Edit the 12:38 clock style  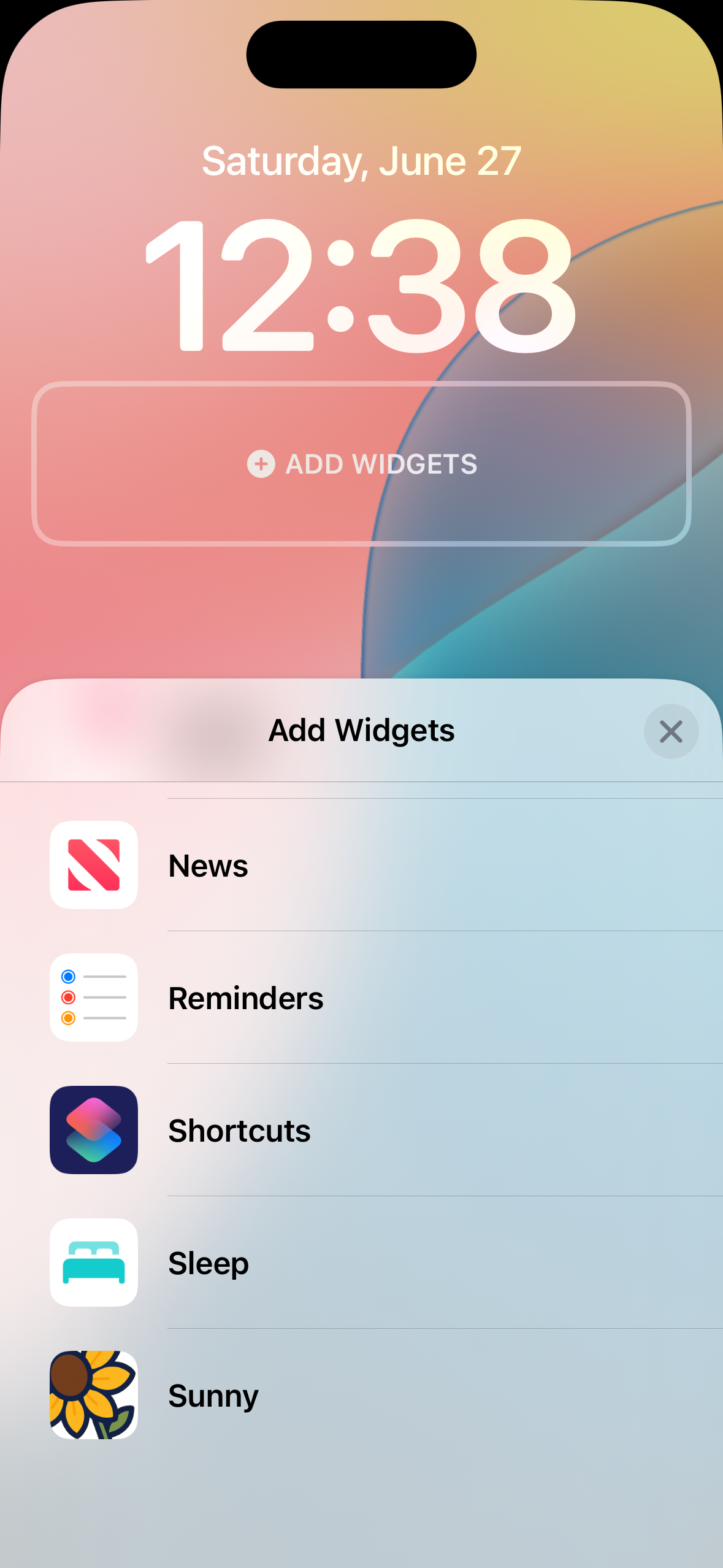coord(361,286)
